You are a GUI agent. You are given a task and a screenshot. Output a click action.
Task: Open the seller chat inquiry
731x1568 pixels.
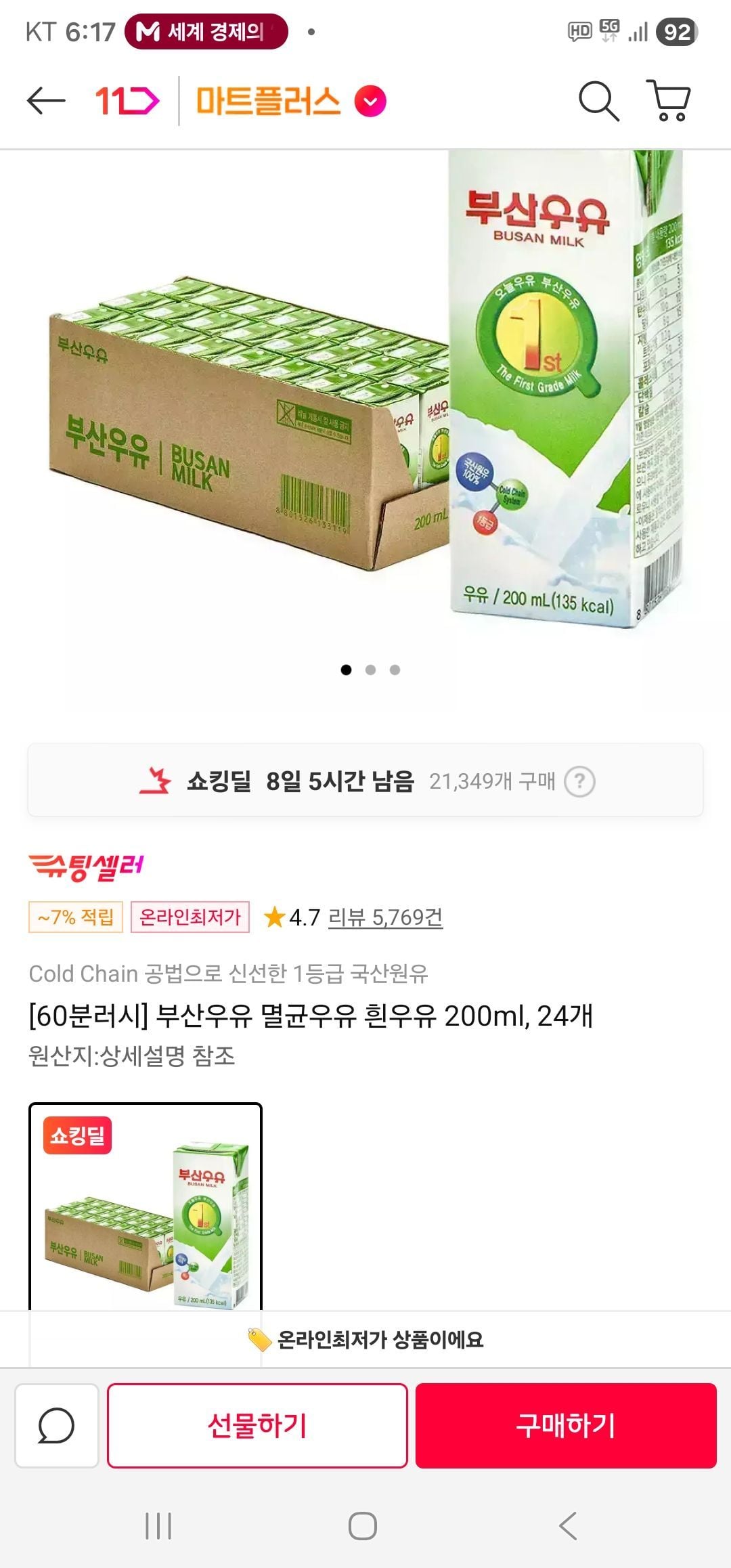57,1426
